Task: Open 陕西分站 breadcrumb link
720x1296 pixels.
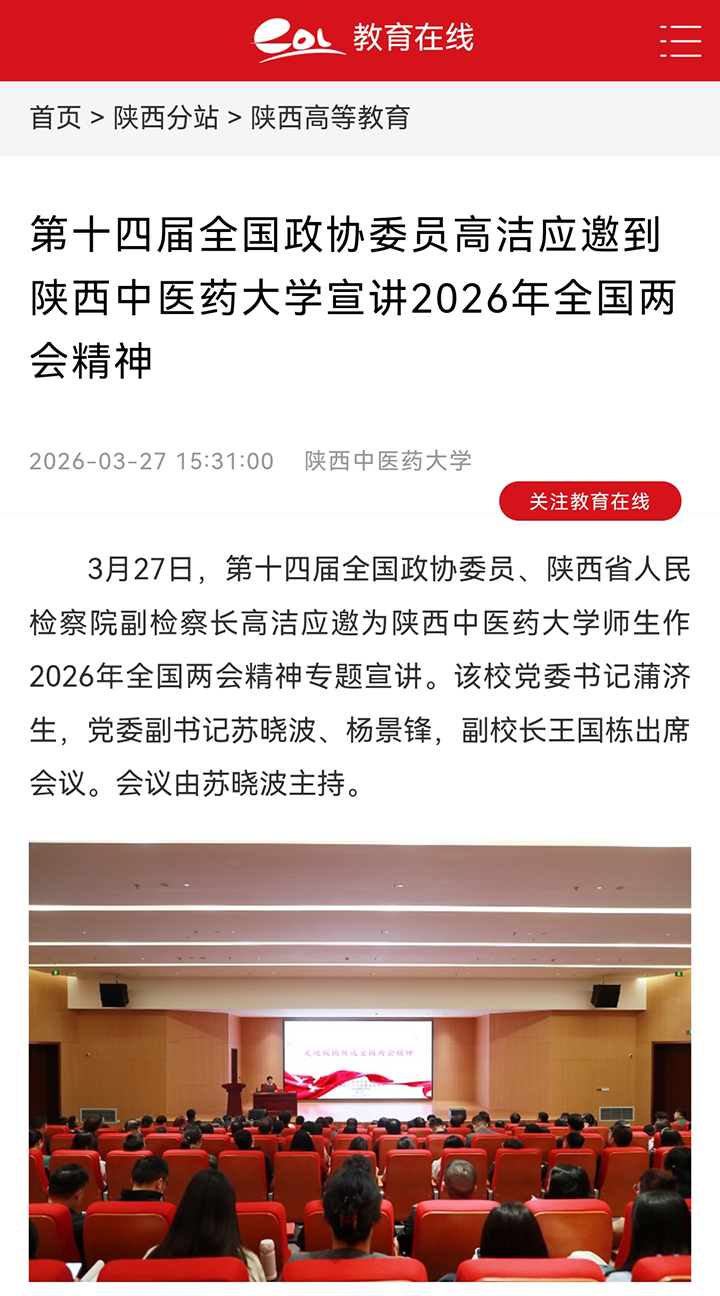Action: pos(166,118)
